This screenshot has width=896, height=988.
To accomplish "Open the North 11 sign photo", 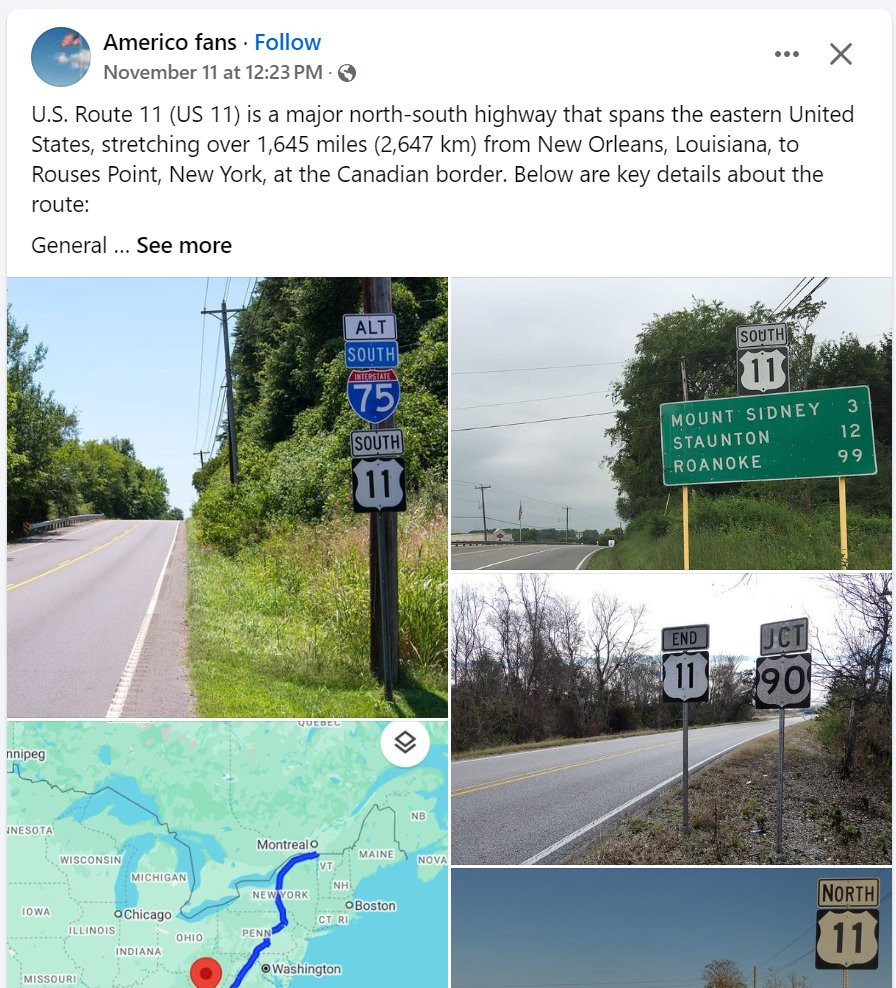I will 671,928.
